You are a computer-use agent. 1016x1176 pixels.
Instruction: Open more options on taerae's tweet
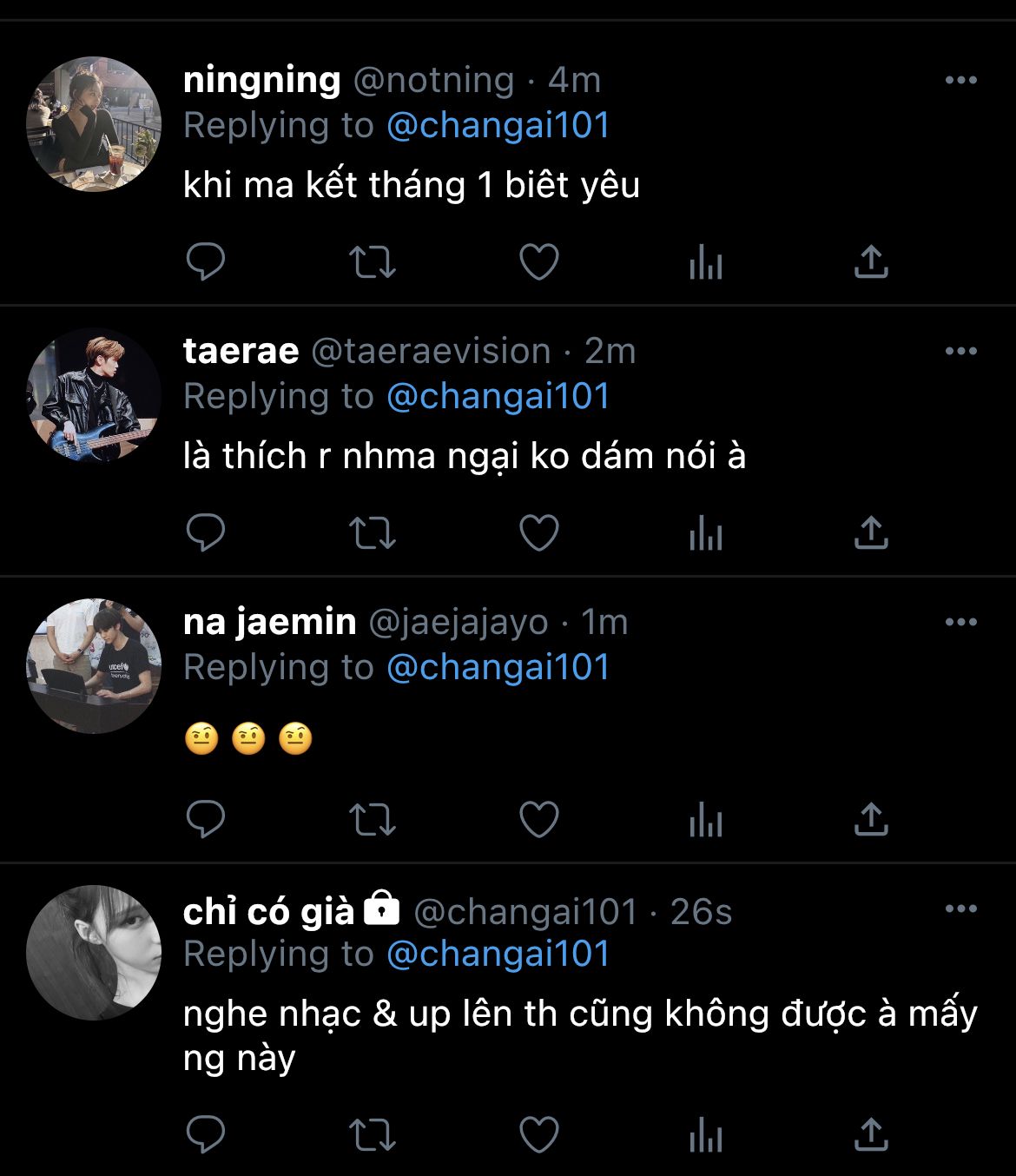coord(960,352)
